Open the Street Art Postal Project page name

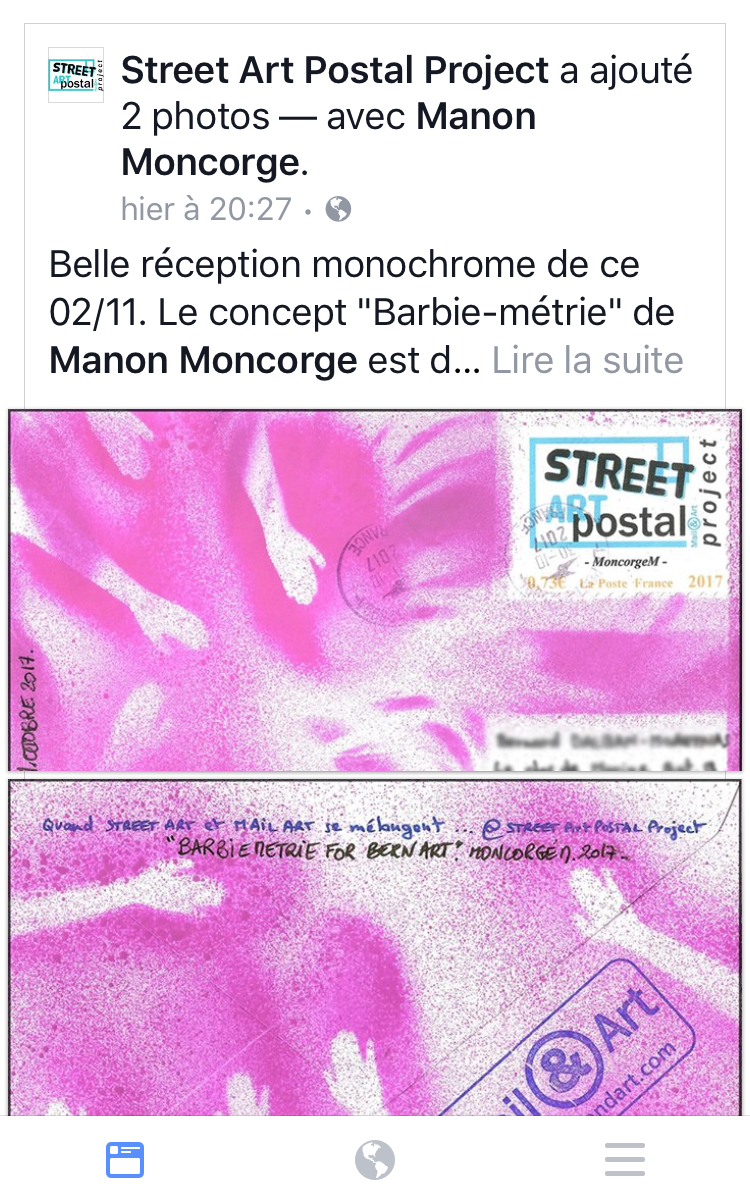pyautogui.click(x=335, y=71)
